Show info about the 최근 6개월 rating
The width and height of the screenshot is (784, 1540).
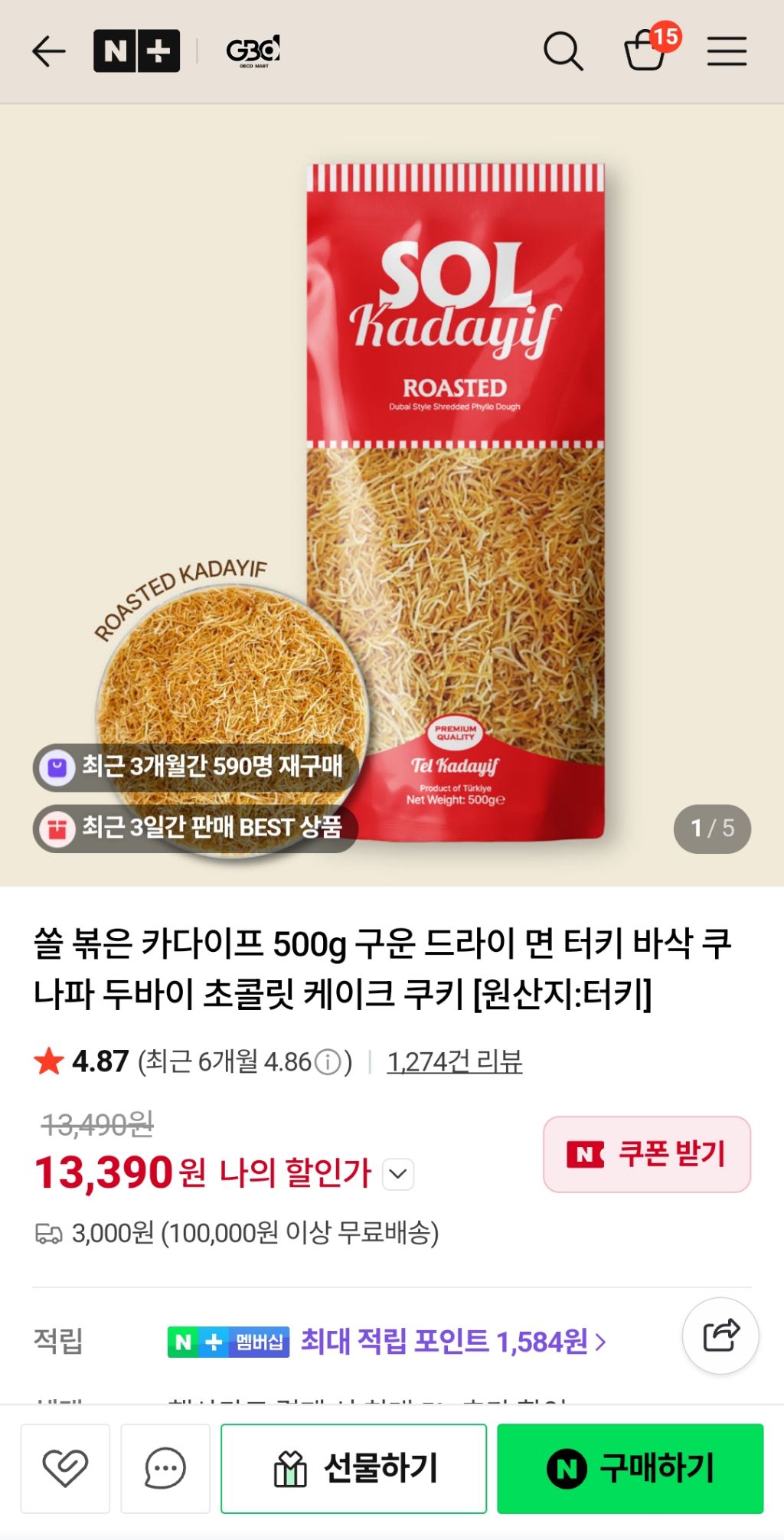(328, 1062)
